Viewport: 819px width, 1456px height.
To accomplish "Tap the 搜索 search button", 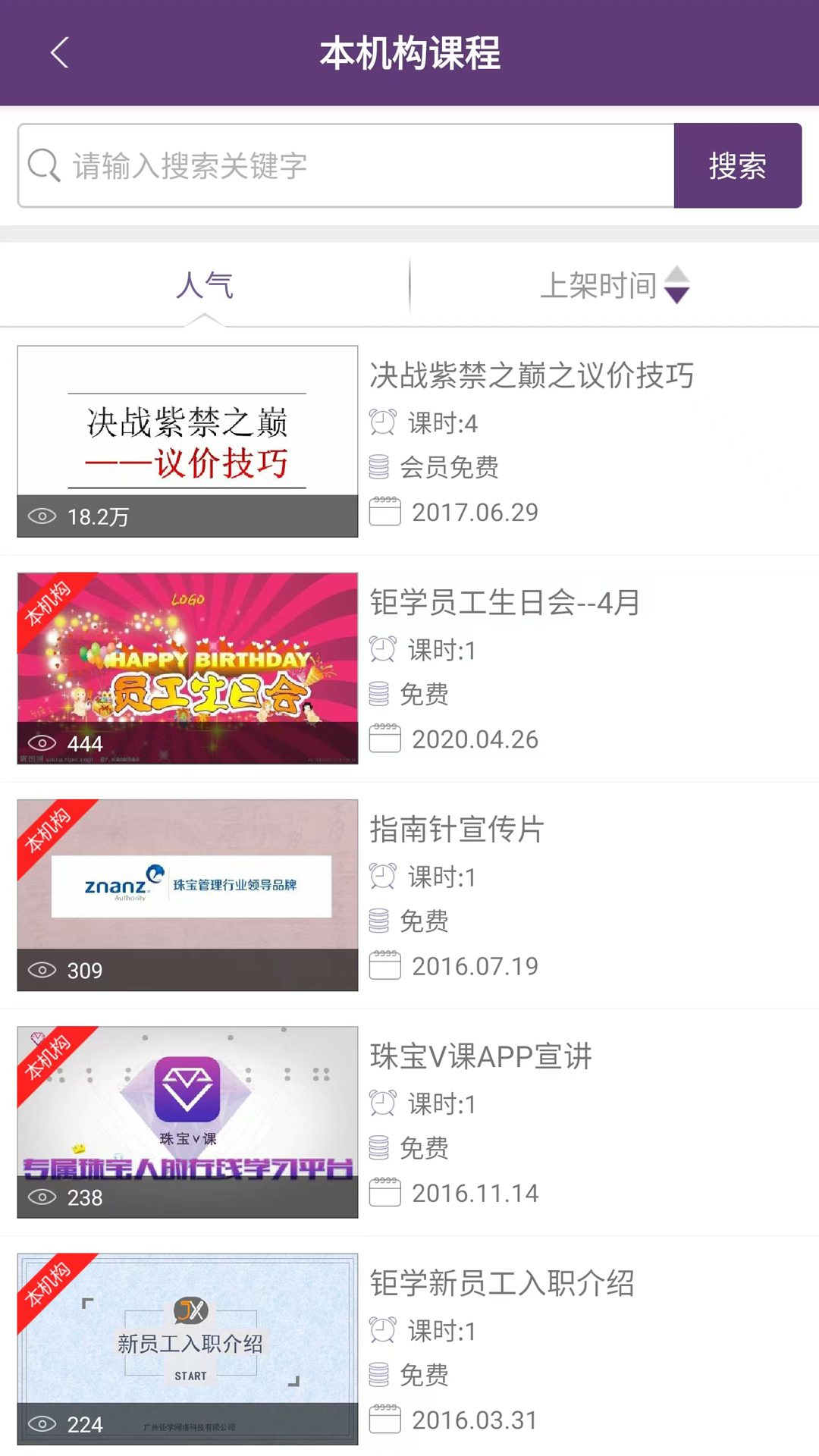I will coord(737,166).
